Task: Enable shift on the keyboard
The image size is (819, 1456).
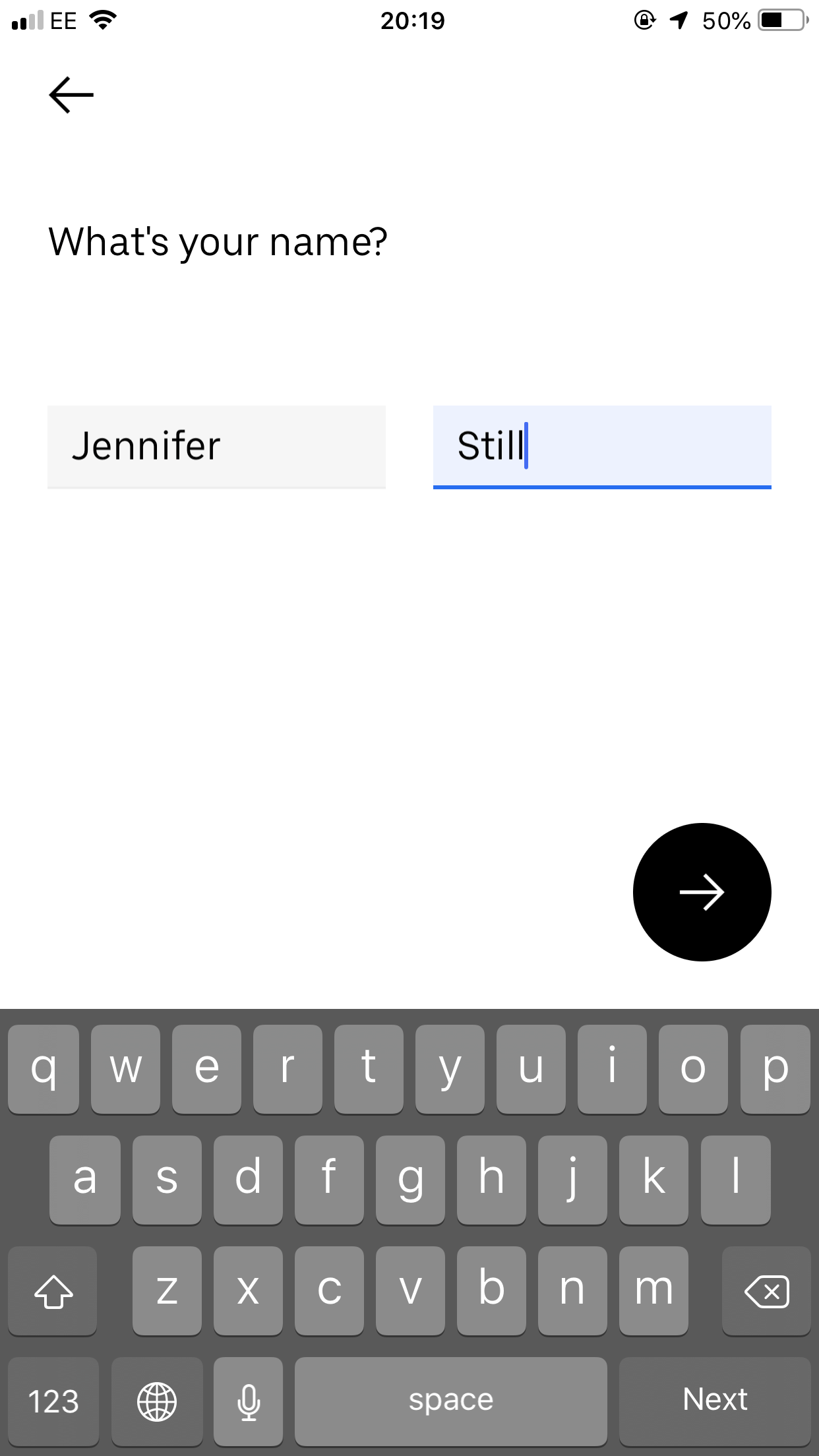Action: [x=53, y=1290]
